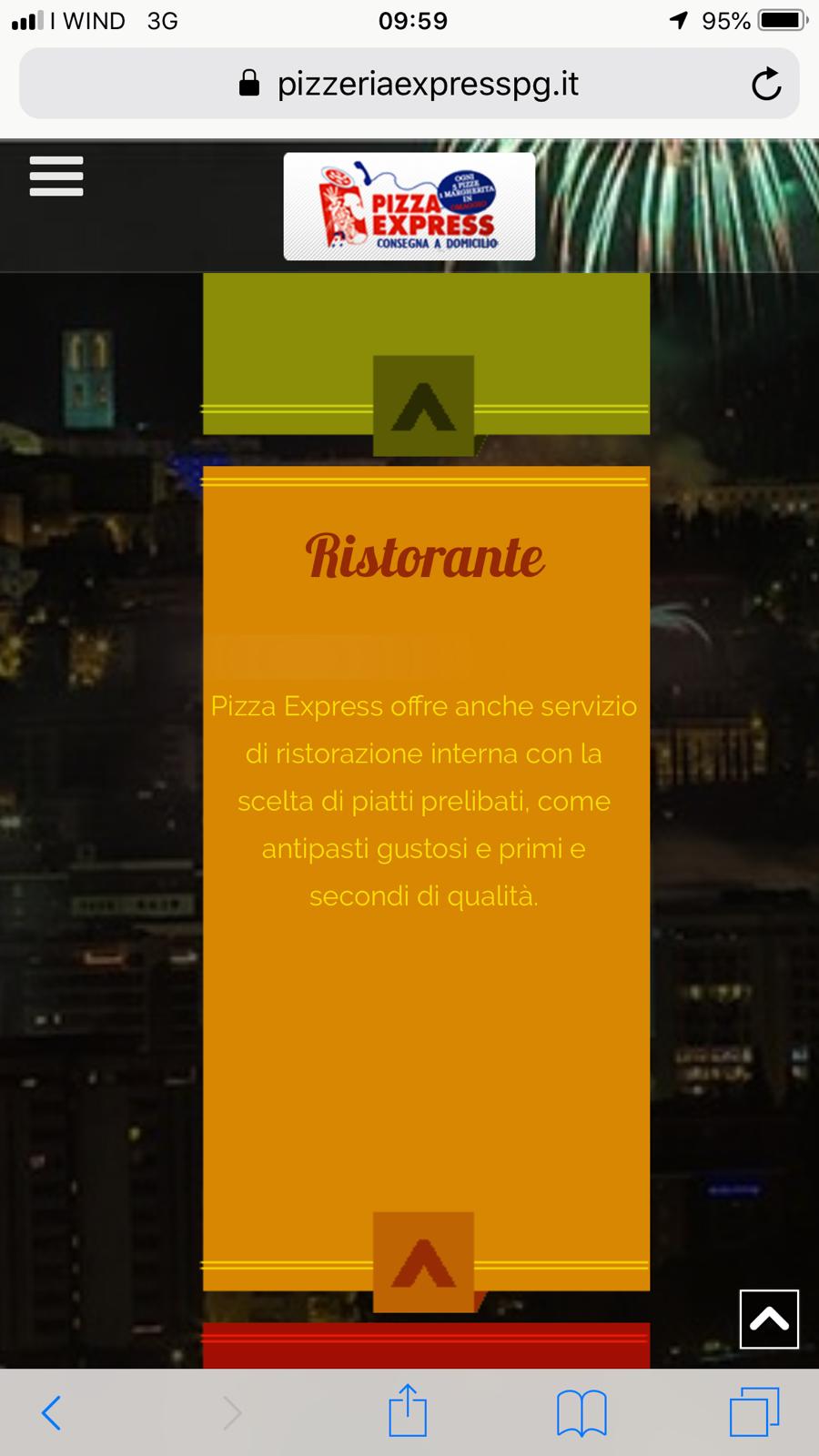
Task: Tap the pizzeriaexpresspg.it address bar
Action: pos(409,84)
